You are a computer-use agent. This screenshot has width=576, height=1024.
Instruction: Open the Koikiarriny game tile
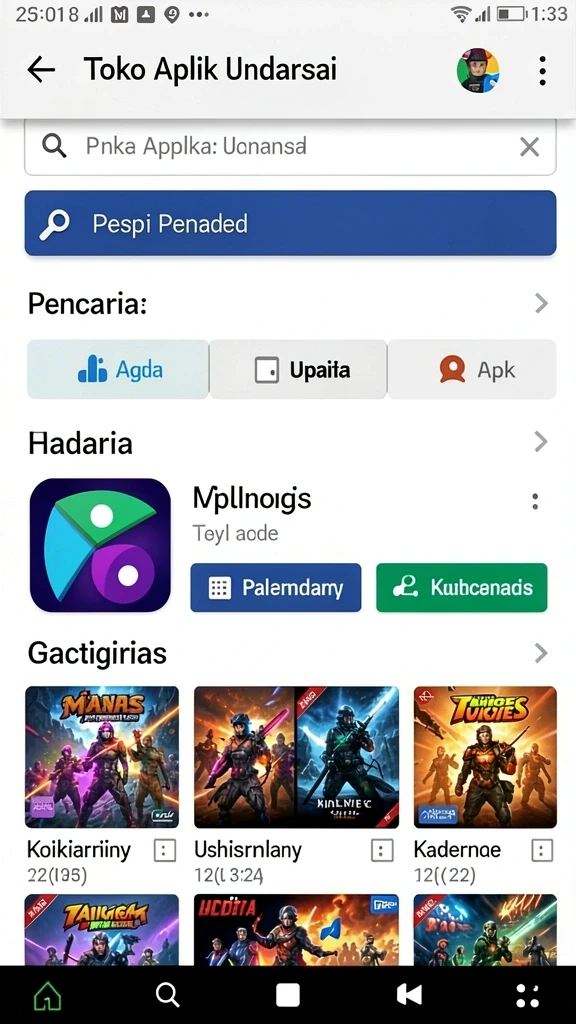click(x=102, y=757)
